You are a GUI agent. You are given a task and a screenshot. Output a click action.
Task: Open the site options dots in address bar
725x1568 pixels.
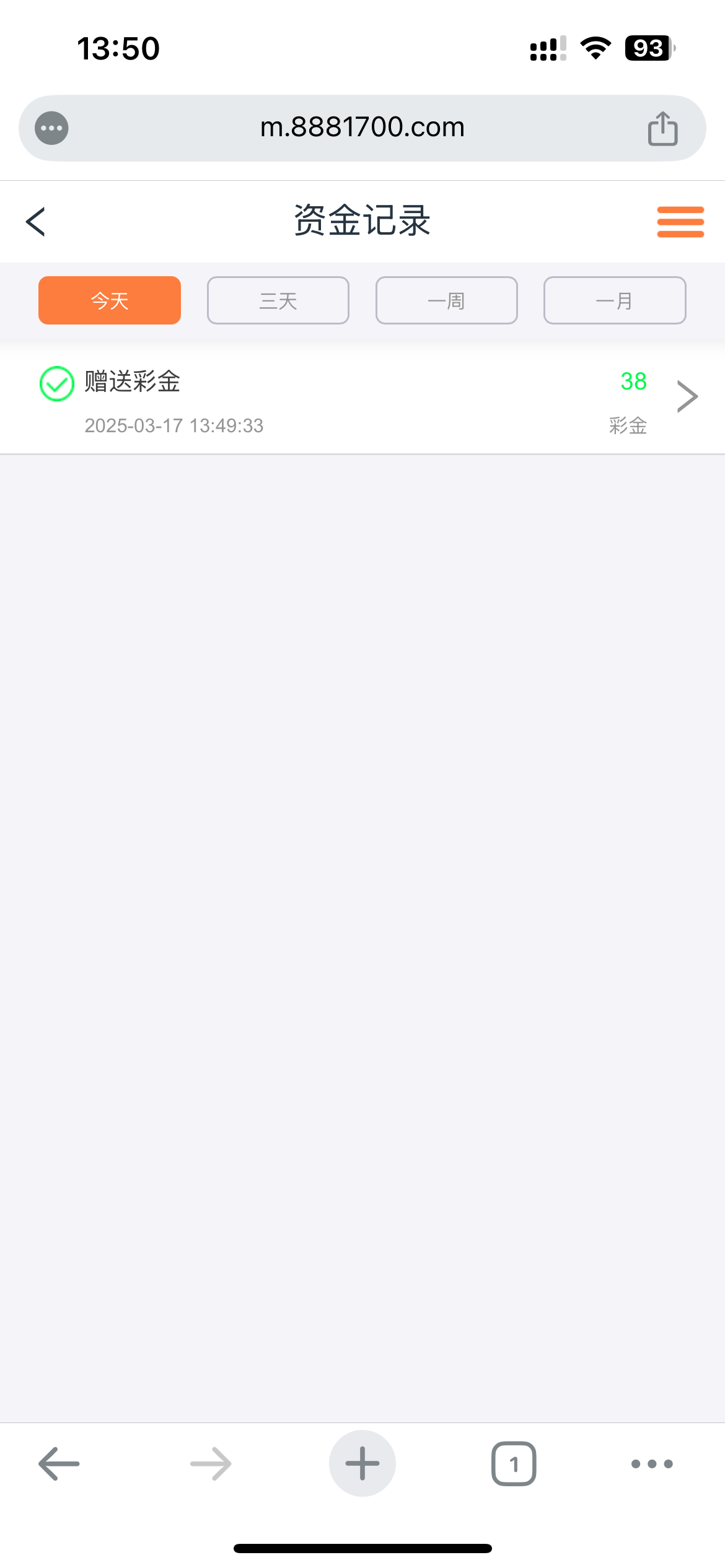51,128
